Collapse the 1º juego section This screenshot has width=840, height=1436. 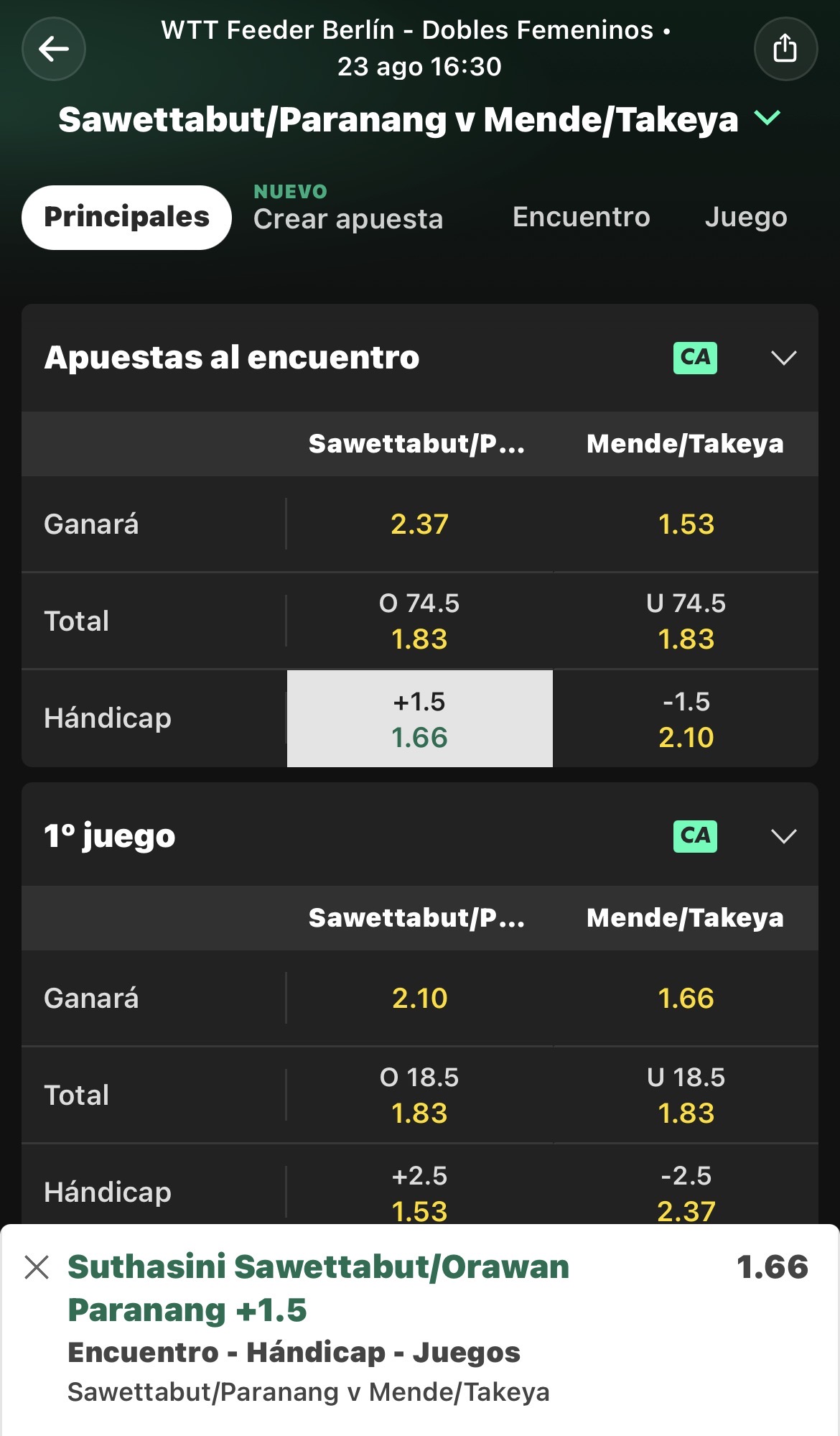point(783,836)
